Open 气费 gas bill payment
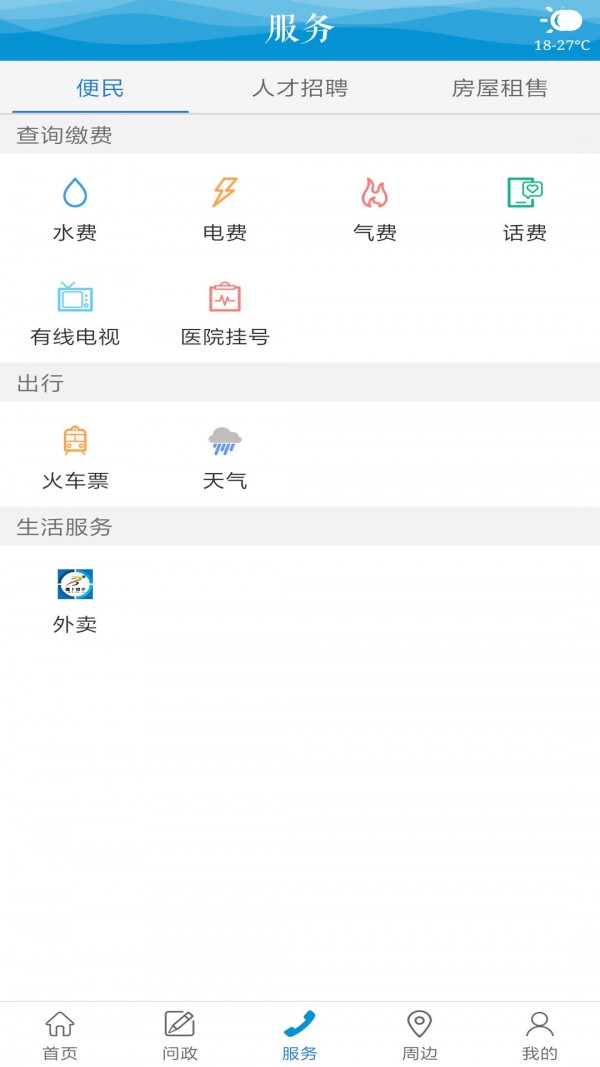The height and width of the screenshot is (1067, 600). pyautogui.click(x=375, y=210)
